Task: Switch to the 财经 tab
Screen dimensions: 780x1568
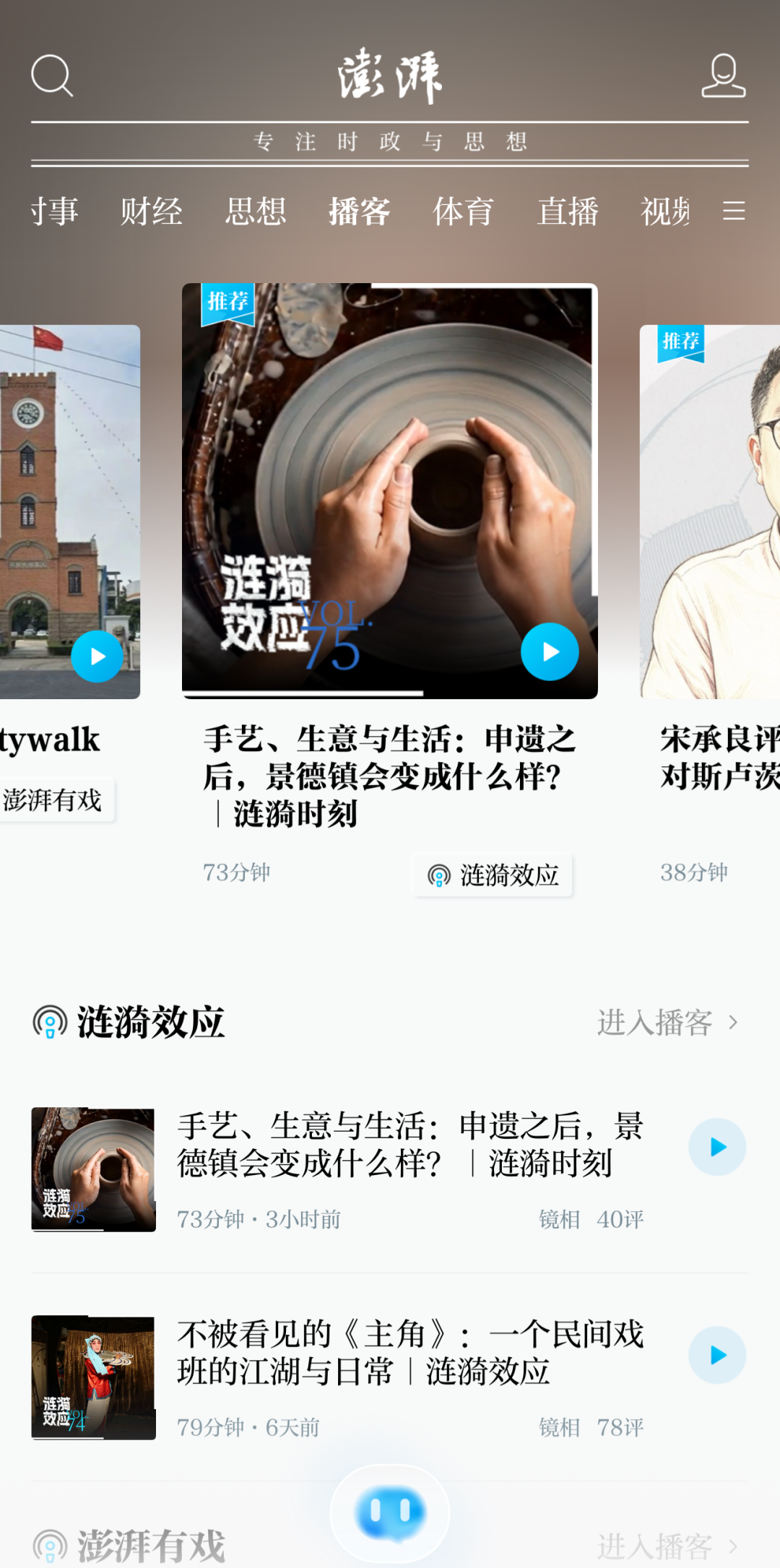Action: coord(152,212)
